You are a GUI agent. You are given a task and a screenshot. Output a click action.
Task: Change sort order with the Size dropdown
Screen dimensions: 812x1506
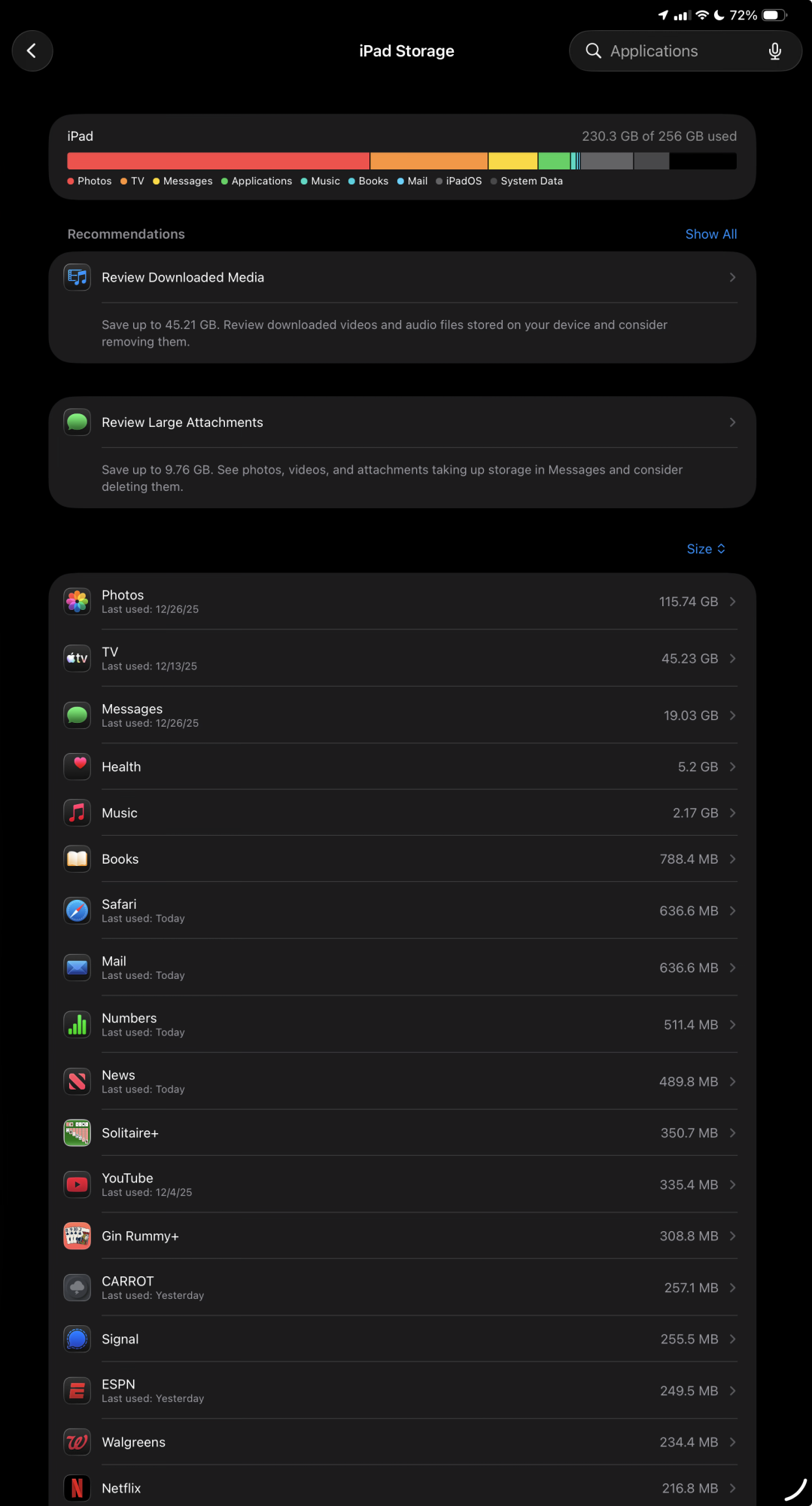click(706, 549)
